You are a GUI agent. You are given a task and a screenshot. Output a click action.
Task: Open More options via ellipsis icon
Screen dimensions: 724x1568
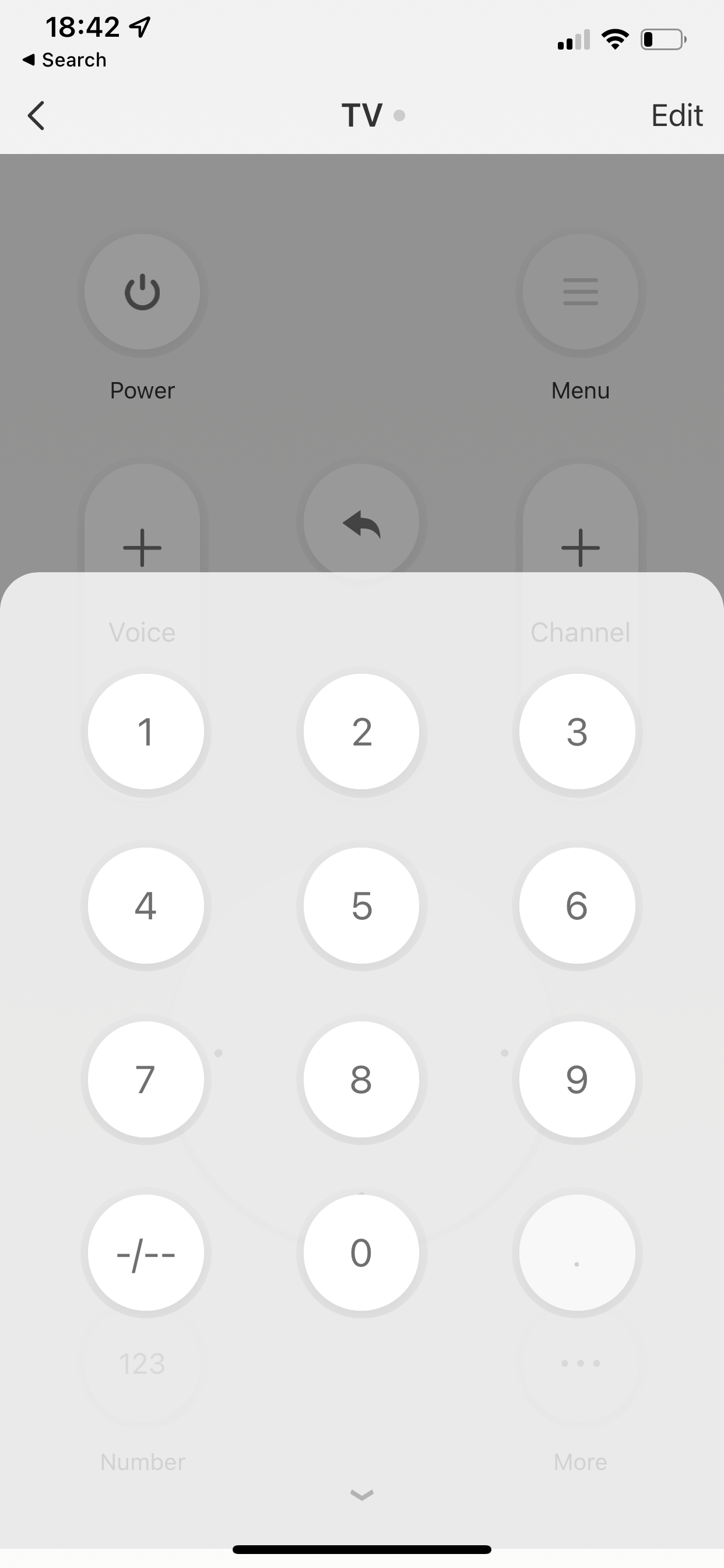(579, 1363)
